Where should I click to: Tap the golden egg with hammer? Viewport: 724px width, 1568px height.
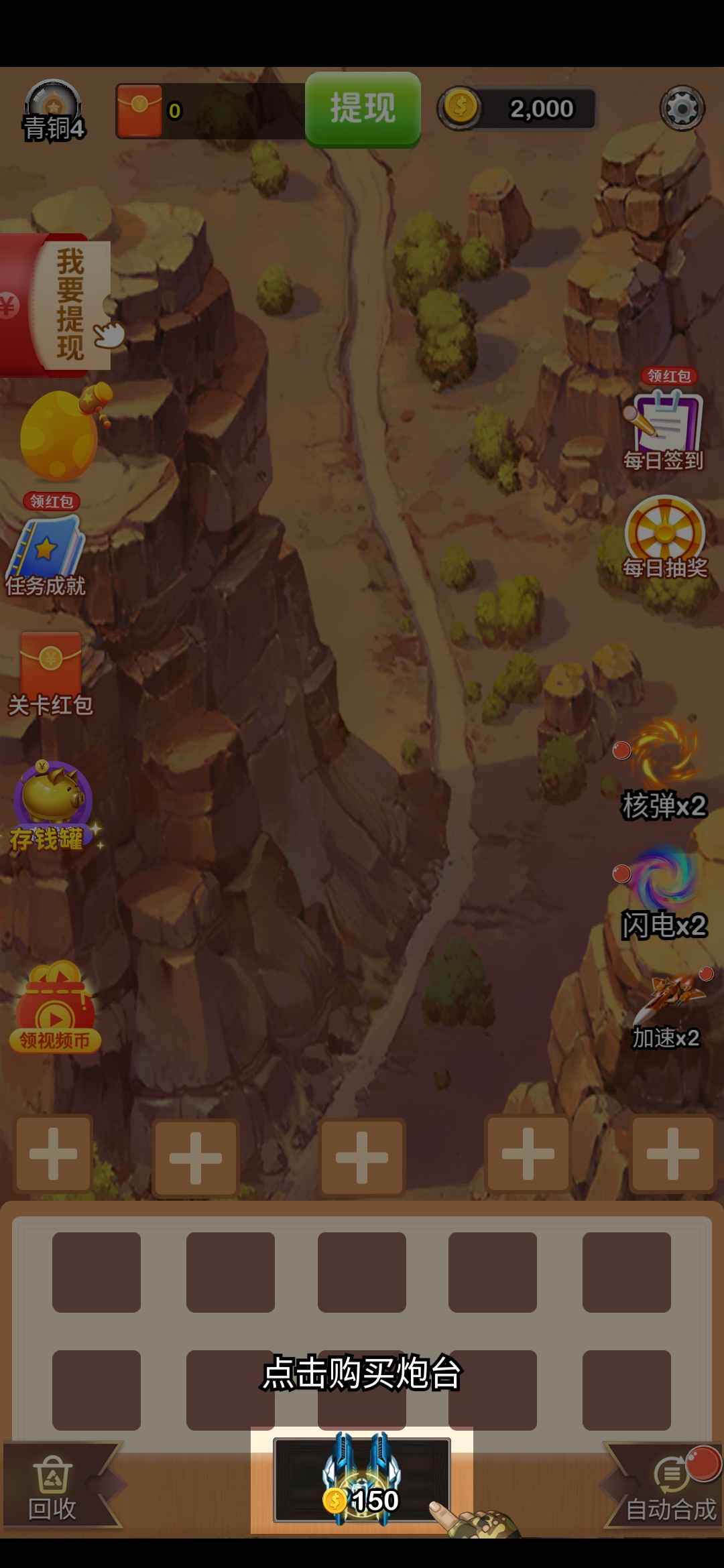point(60,436)
